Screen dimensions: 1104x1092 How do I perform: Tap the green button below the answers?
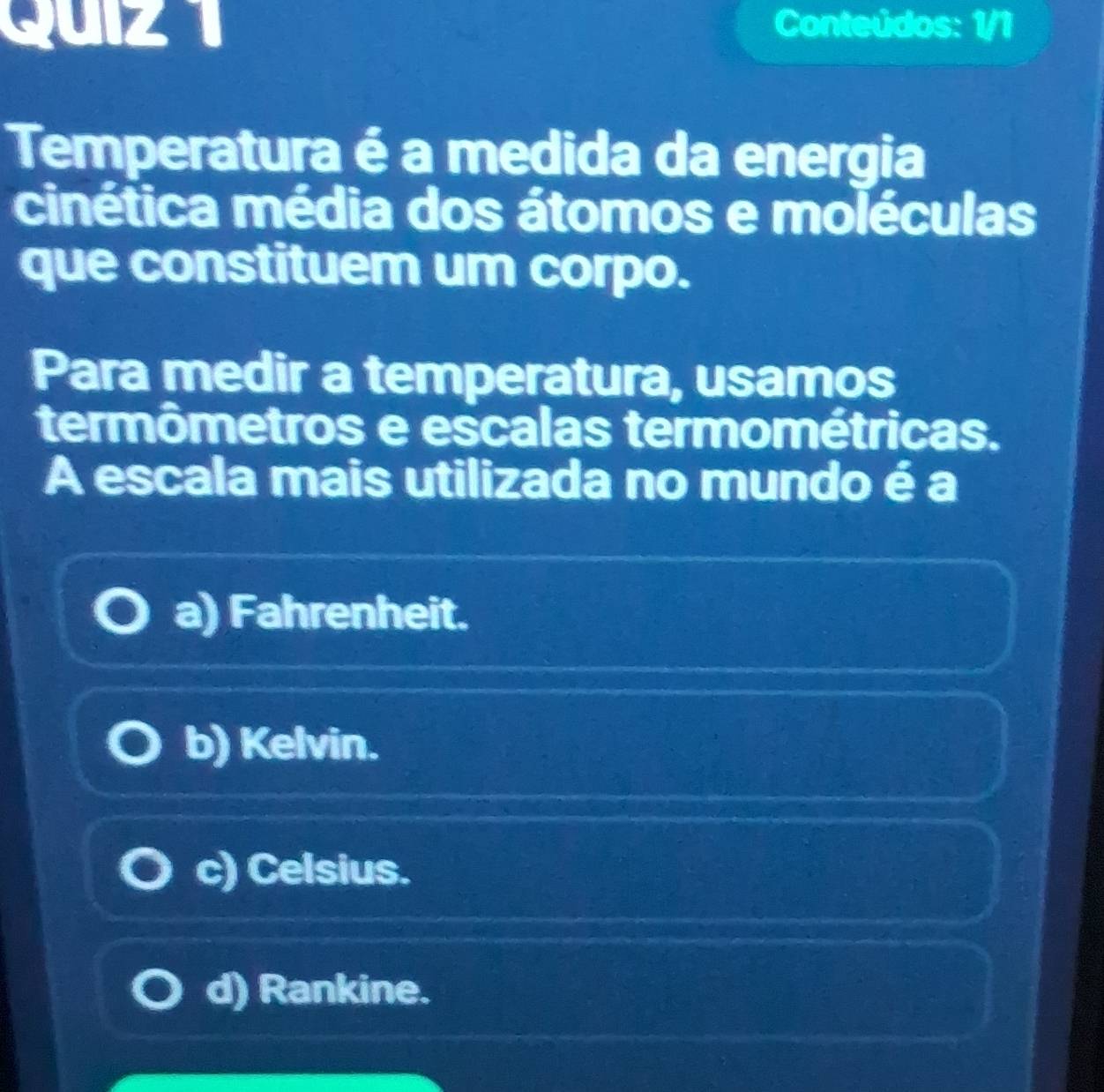(273, 1083)
